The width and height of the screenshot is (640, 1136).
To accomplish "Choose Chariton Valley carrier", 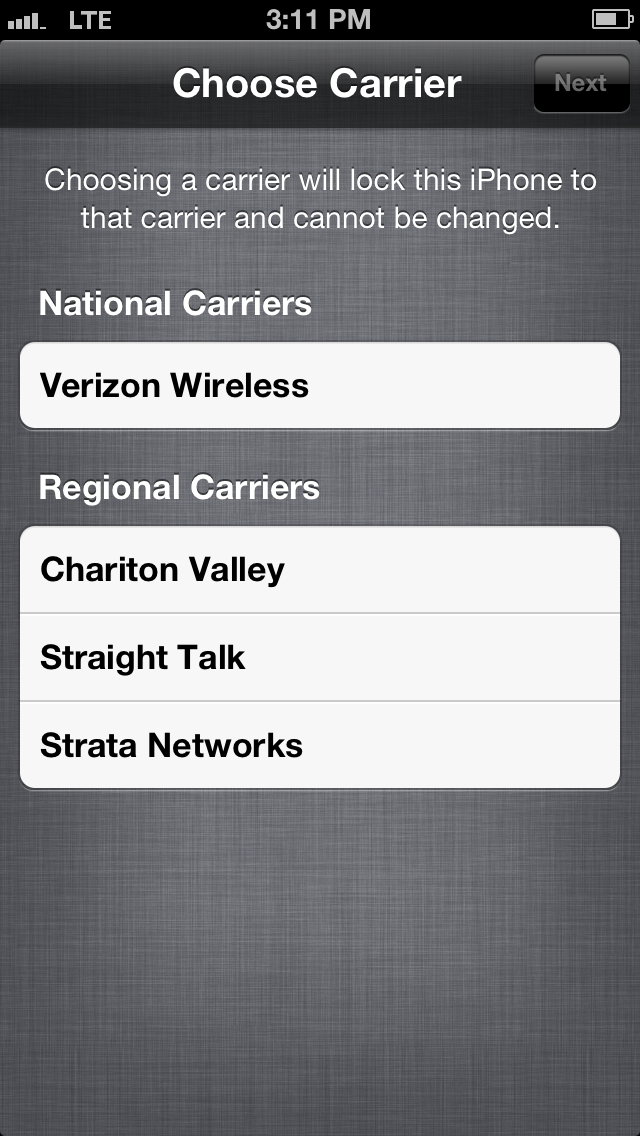I will point(320,570).
